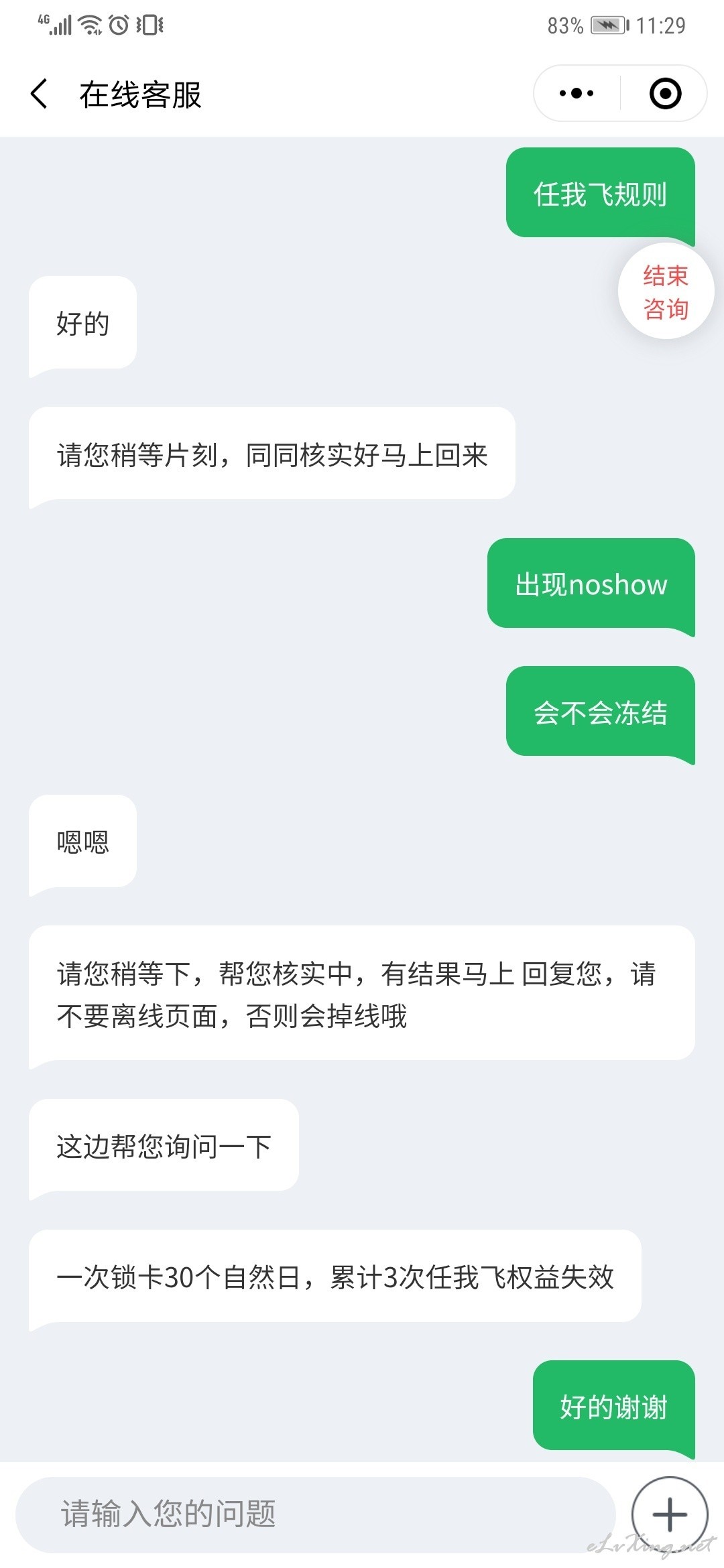Close the mini program with the circle button
This screenshot has height=1568, width=724.
665,93
